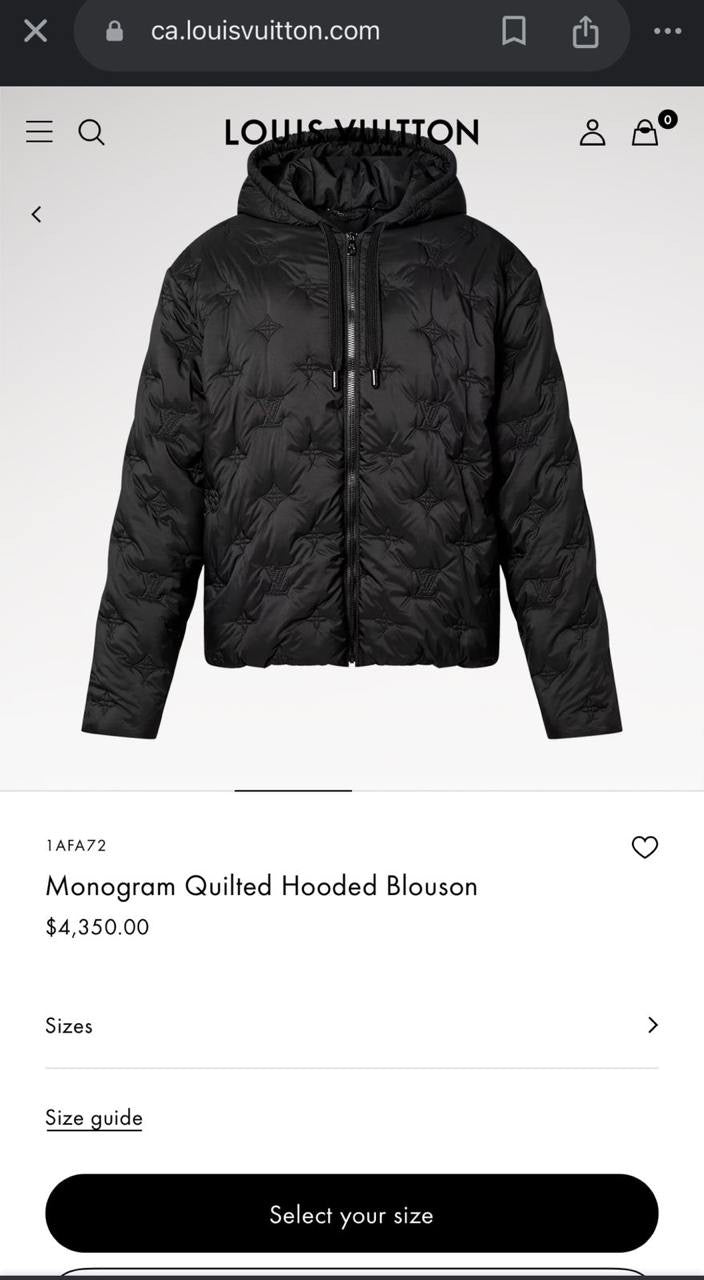Open the hamburger navigation menu
This screenshot has height=1280, width=704.
tap(39, 131)
